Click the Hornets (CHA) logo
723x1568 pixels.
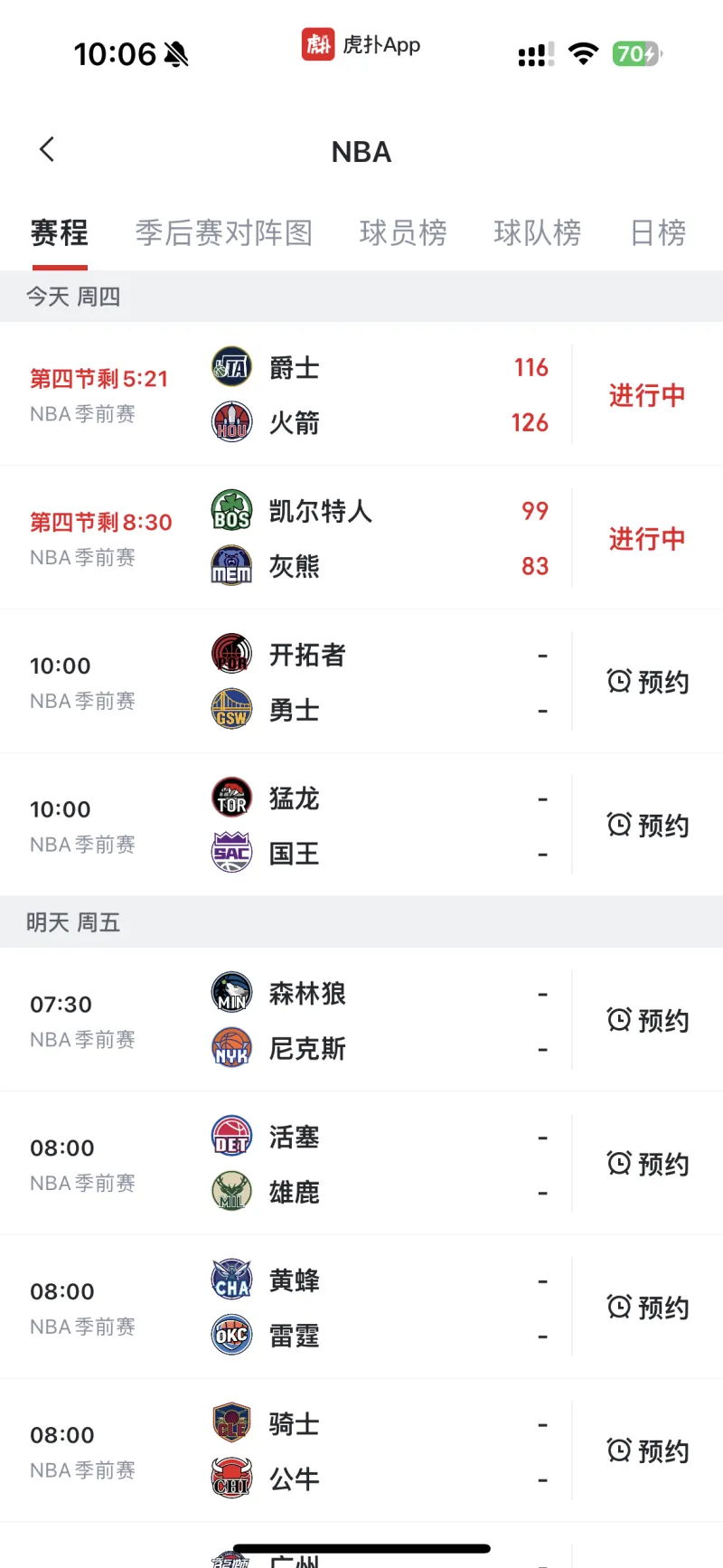coord(230,1280)
